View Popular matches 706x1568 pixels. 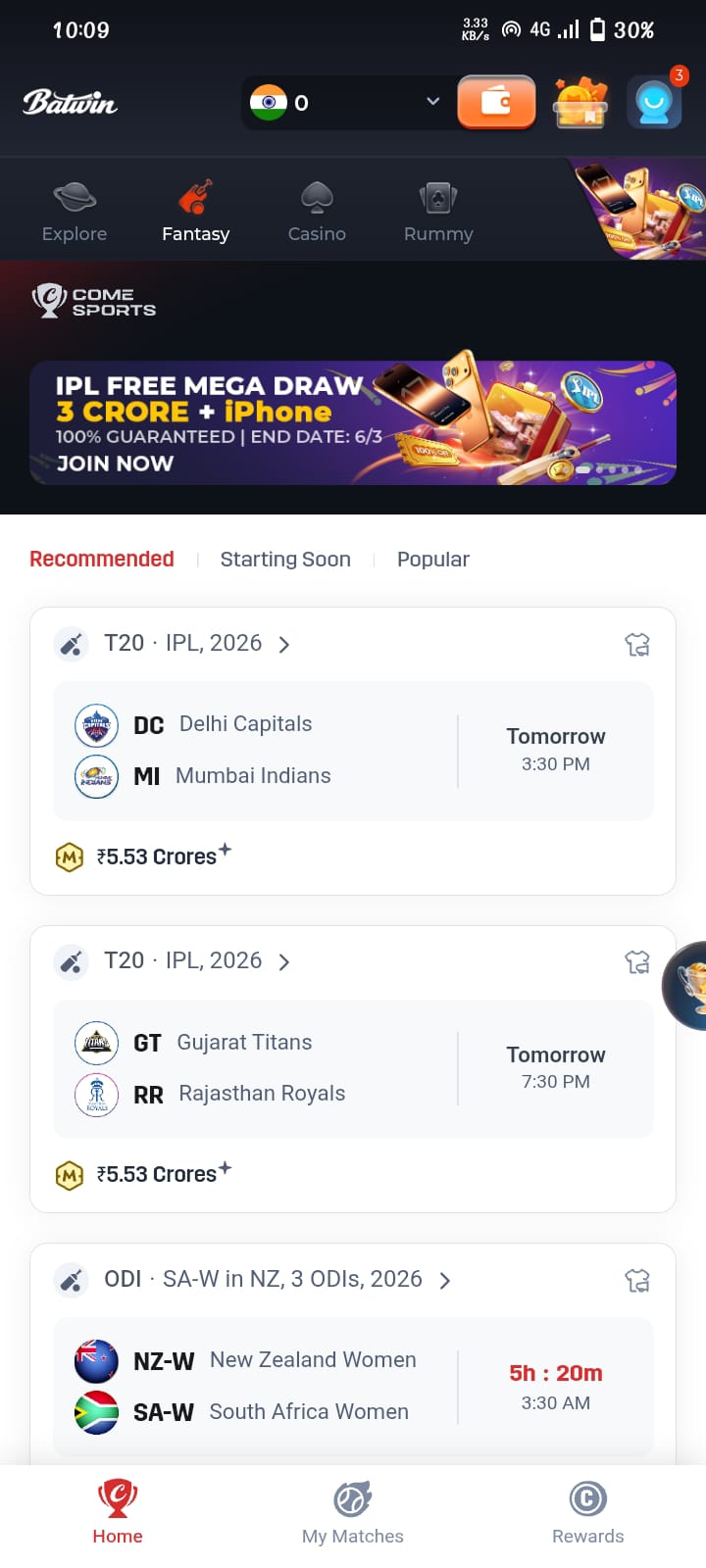(x=433, y=559)
